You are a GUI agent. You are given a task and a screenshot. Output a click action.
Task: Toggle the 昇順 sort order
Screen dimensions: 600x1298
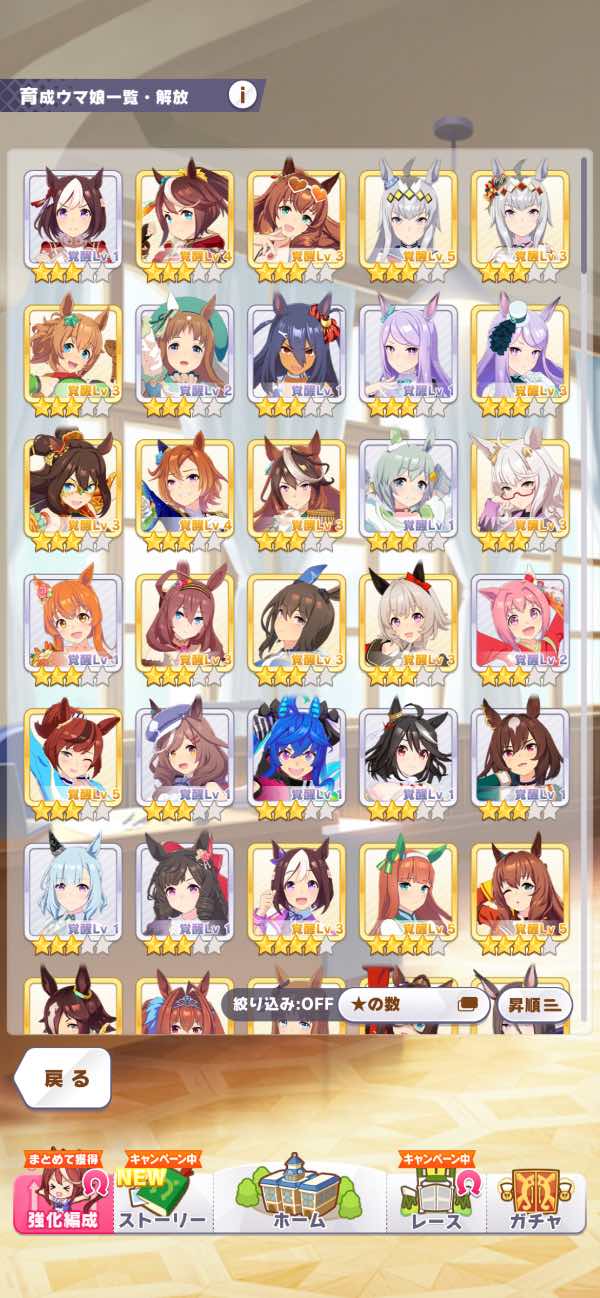(x=535, y=1003)
